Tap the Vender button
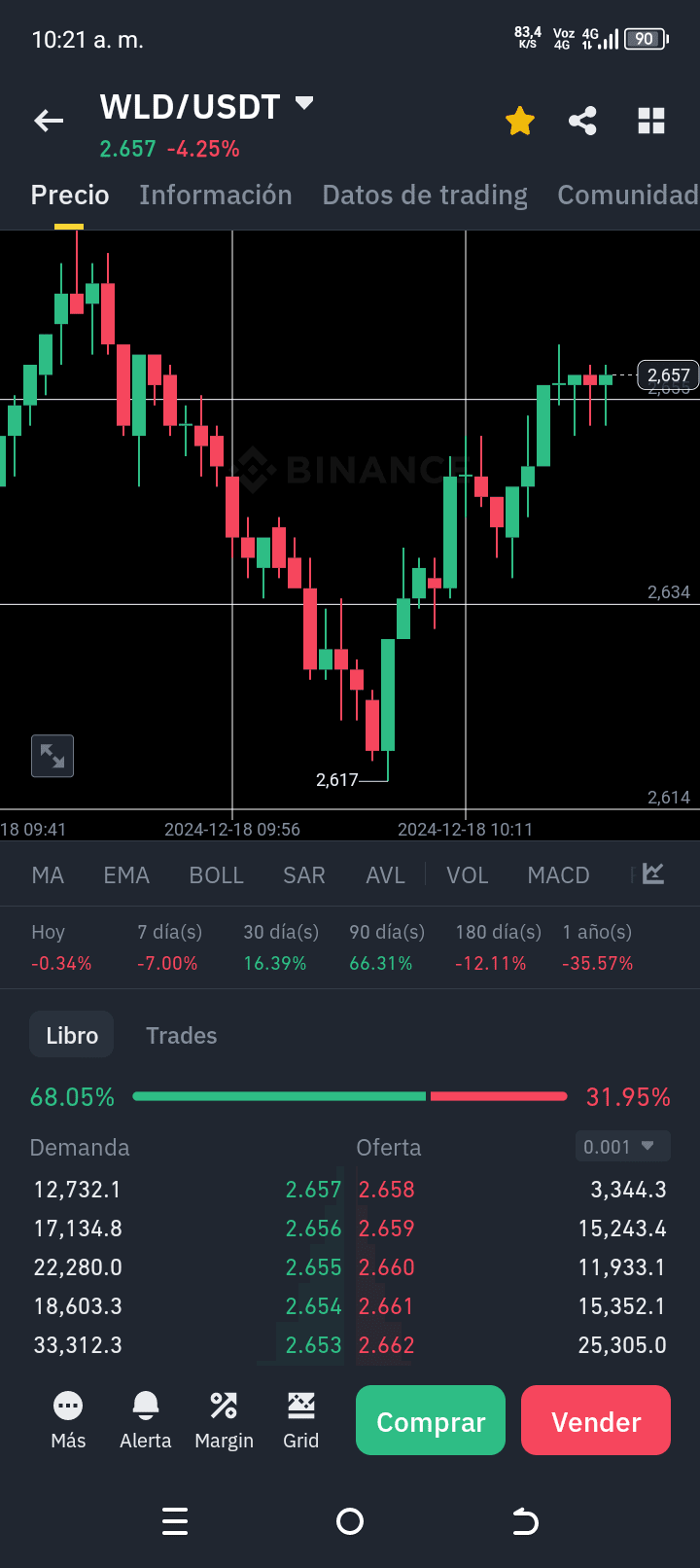Image resolution: width=700 pixels, height=1568 pixels. (596, 1420)
